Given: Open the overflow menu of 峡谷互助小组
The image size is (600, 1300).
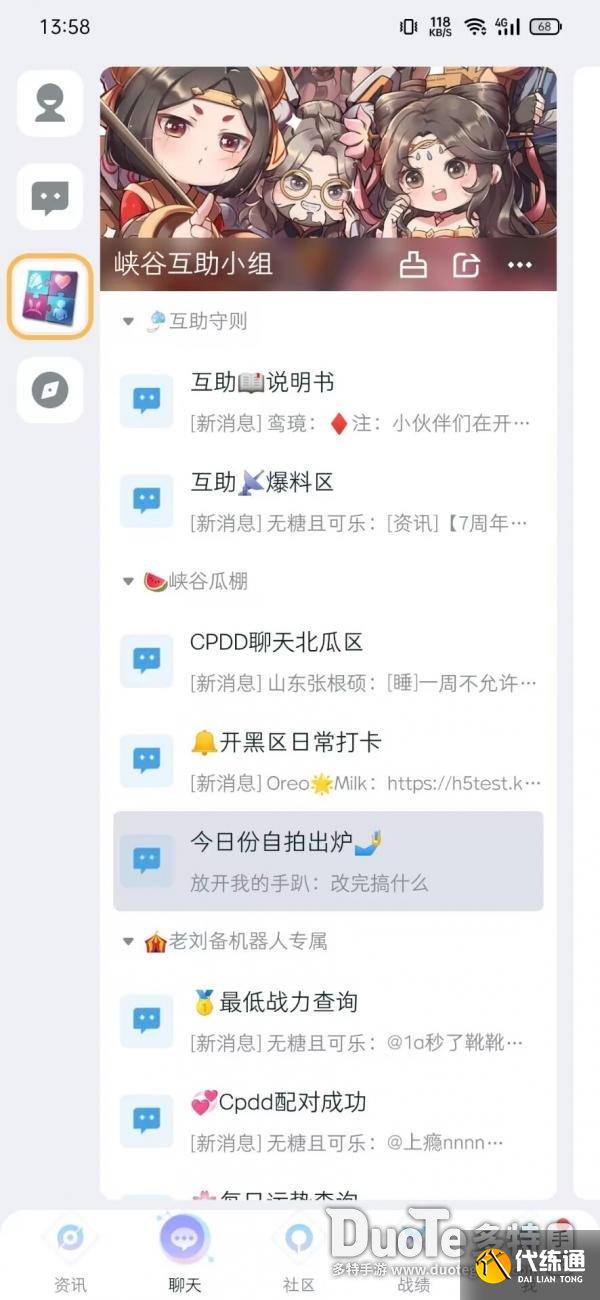Looking at the screenshot, I should point(520,265).
